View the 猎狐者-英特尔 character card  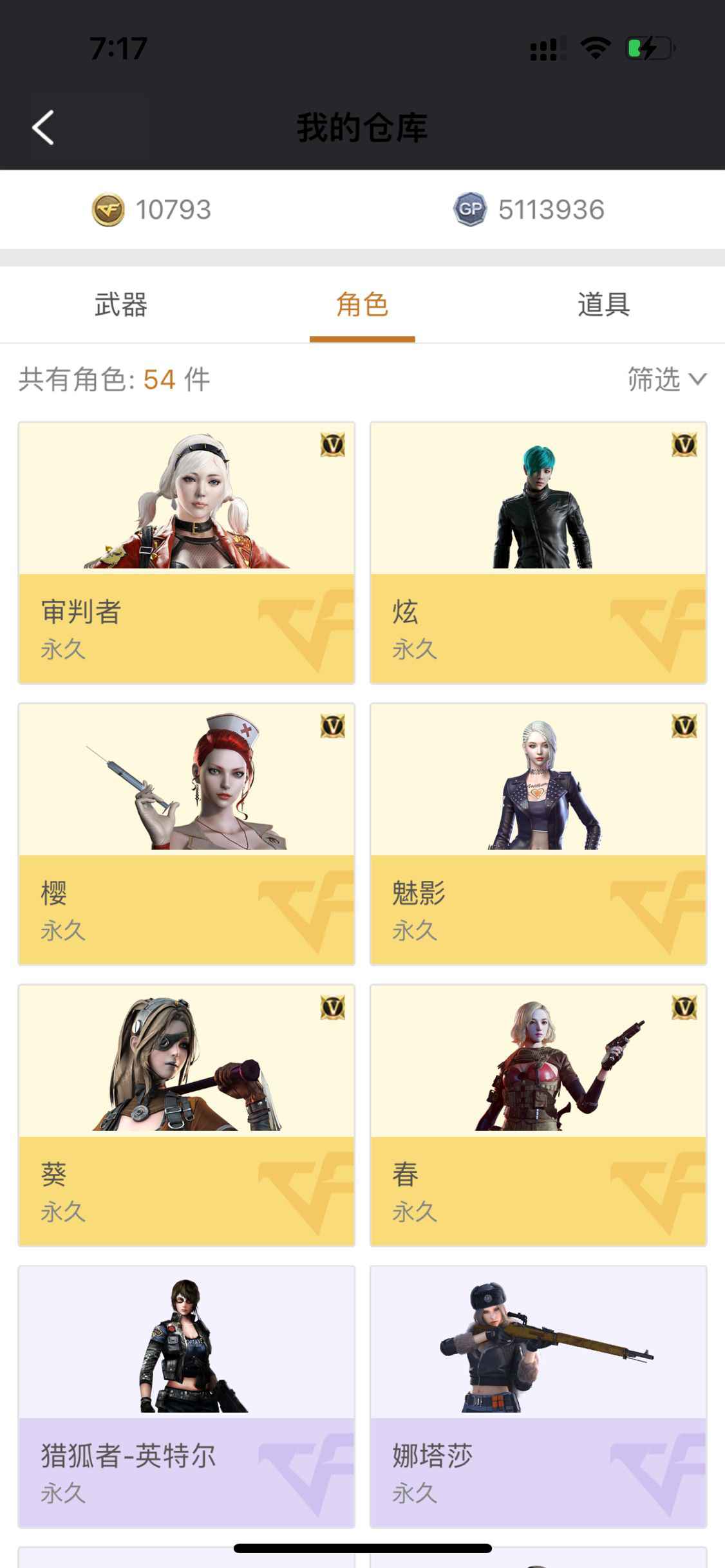(x=187, y=1397)
